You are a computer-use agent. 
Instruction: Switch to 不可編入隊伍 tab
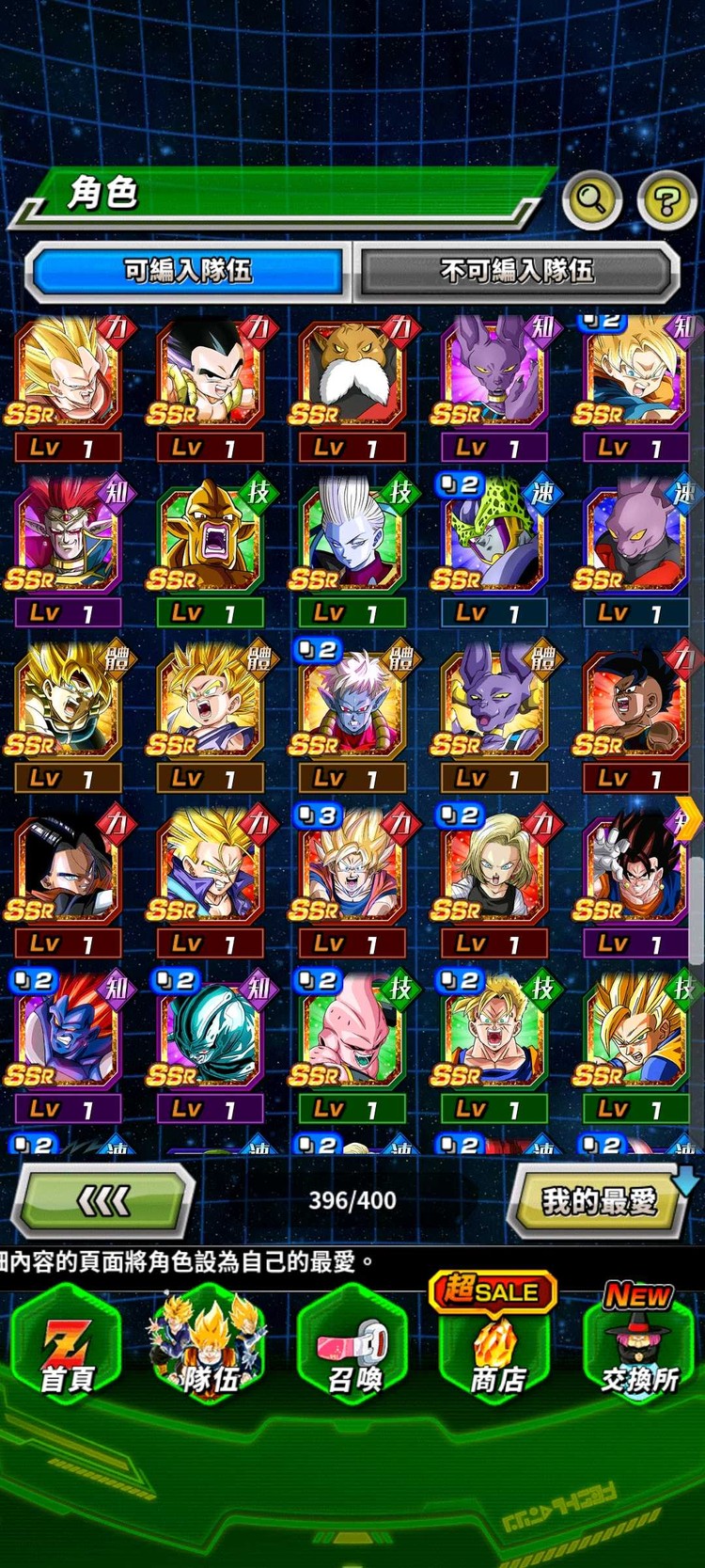[x=517, y=272]
